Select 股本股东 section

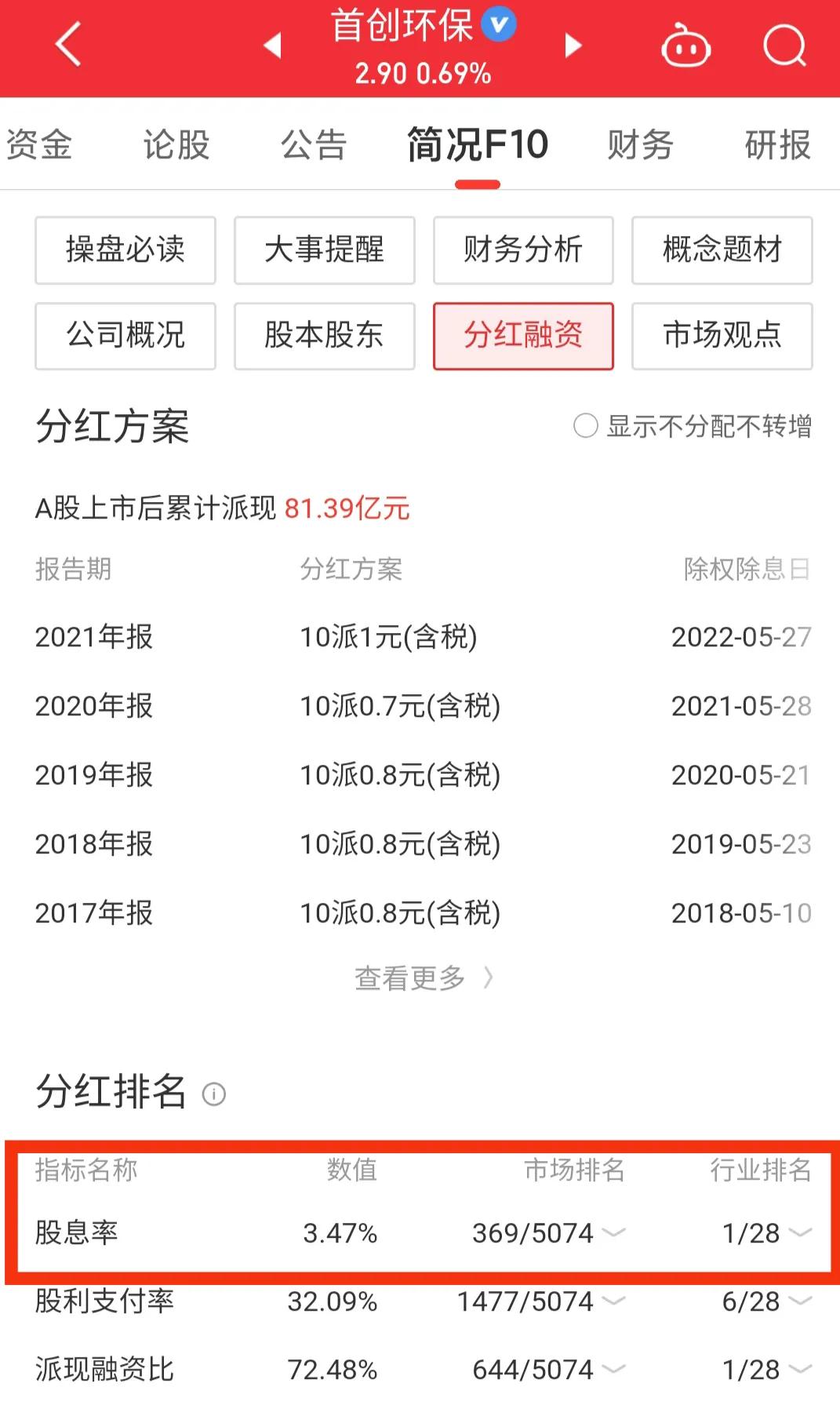point(324,336)
